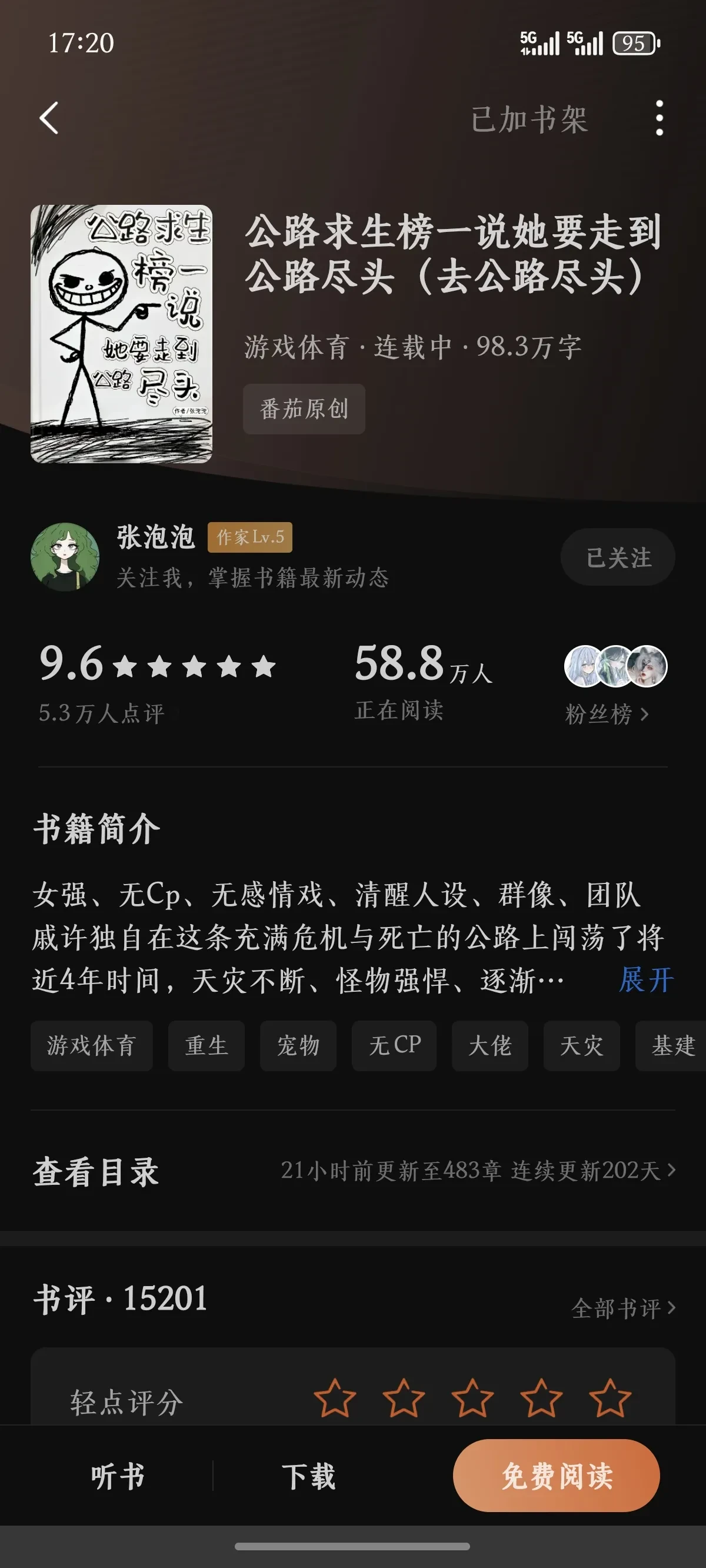Screen dimensions: 706x1568
Task: View all reviews via 全部书评
Action: pos(622,1307)
